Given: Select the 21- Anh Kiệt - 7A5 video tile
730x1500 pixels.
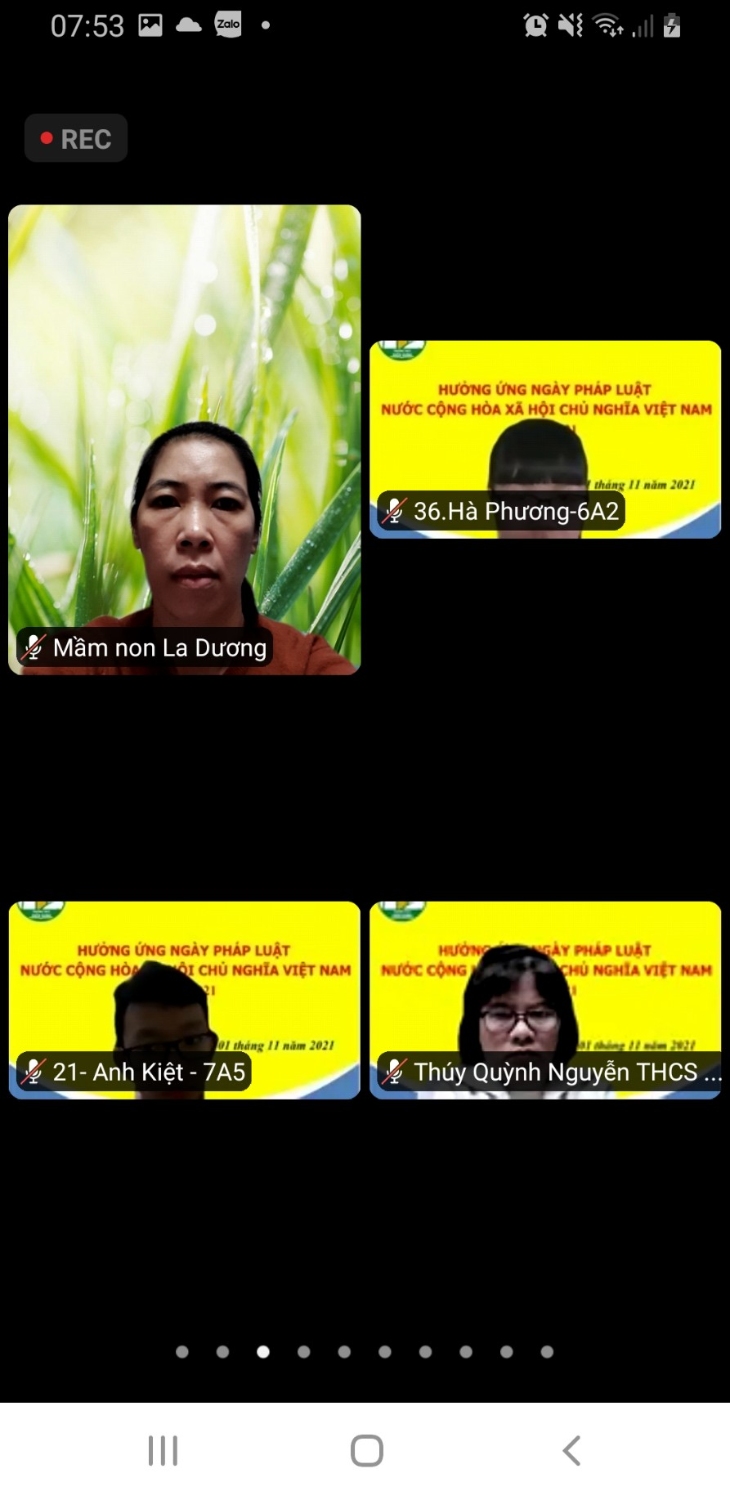Looking at the screenshot, I should click(x=184, y=1000).
